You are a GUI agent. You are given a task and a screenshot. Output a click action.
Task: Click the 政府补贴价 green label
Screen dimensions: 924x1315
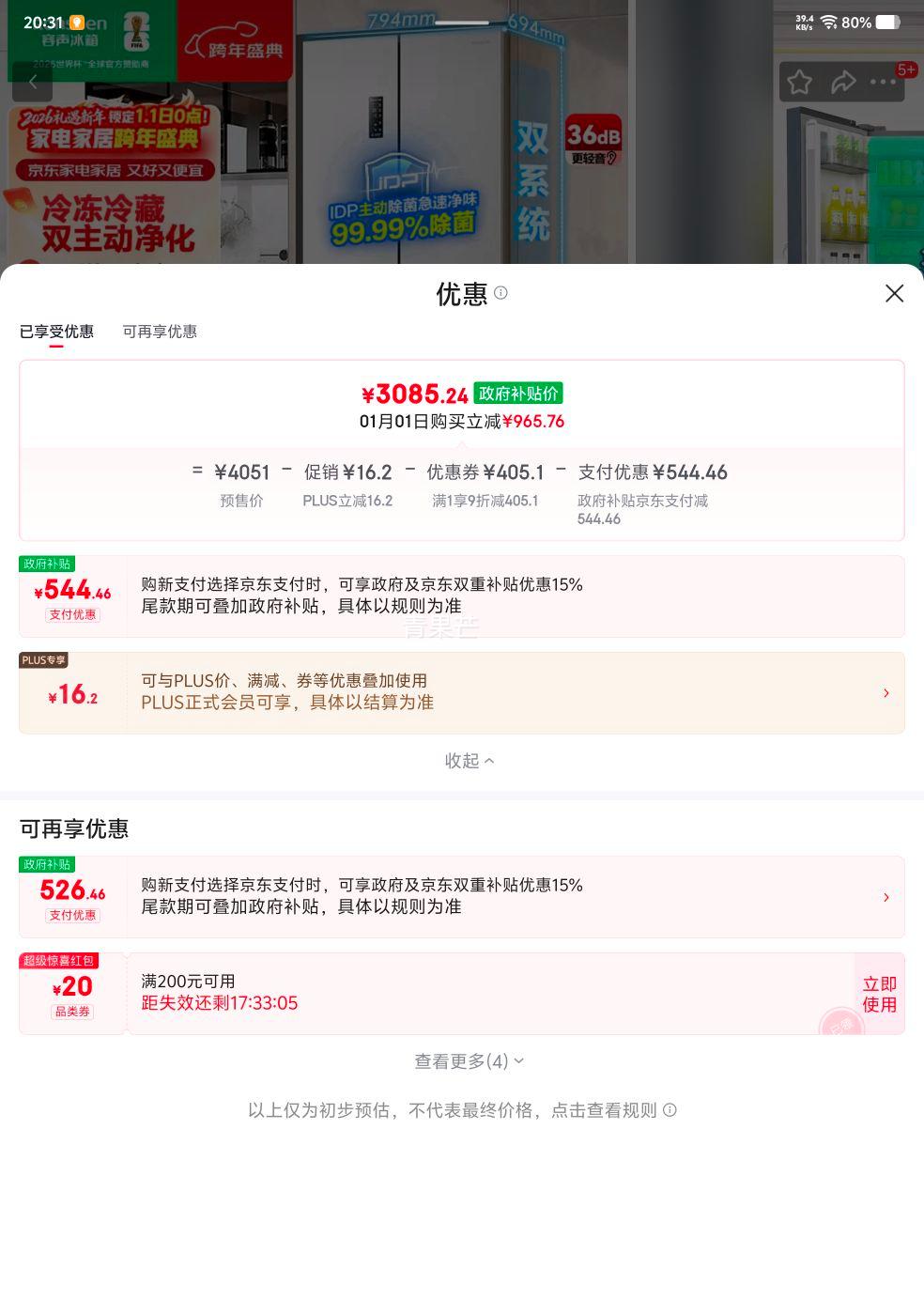517,394
